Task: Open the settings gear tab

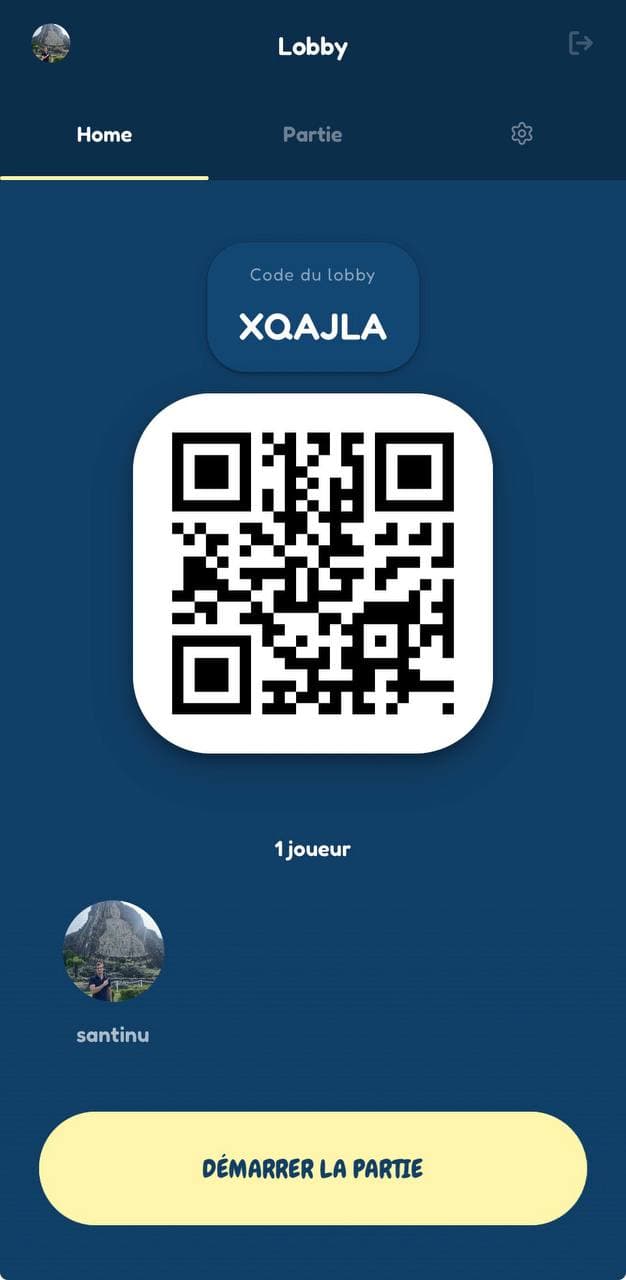Action: [521, 134]
